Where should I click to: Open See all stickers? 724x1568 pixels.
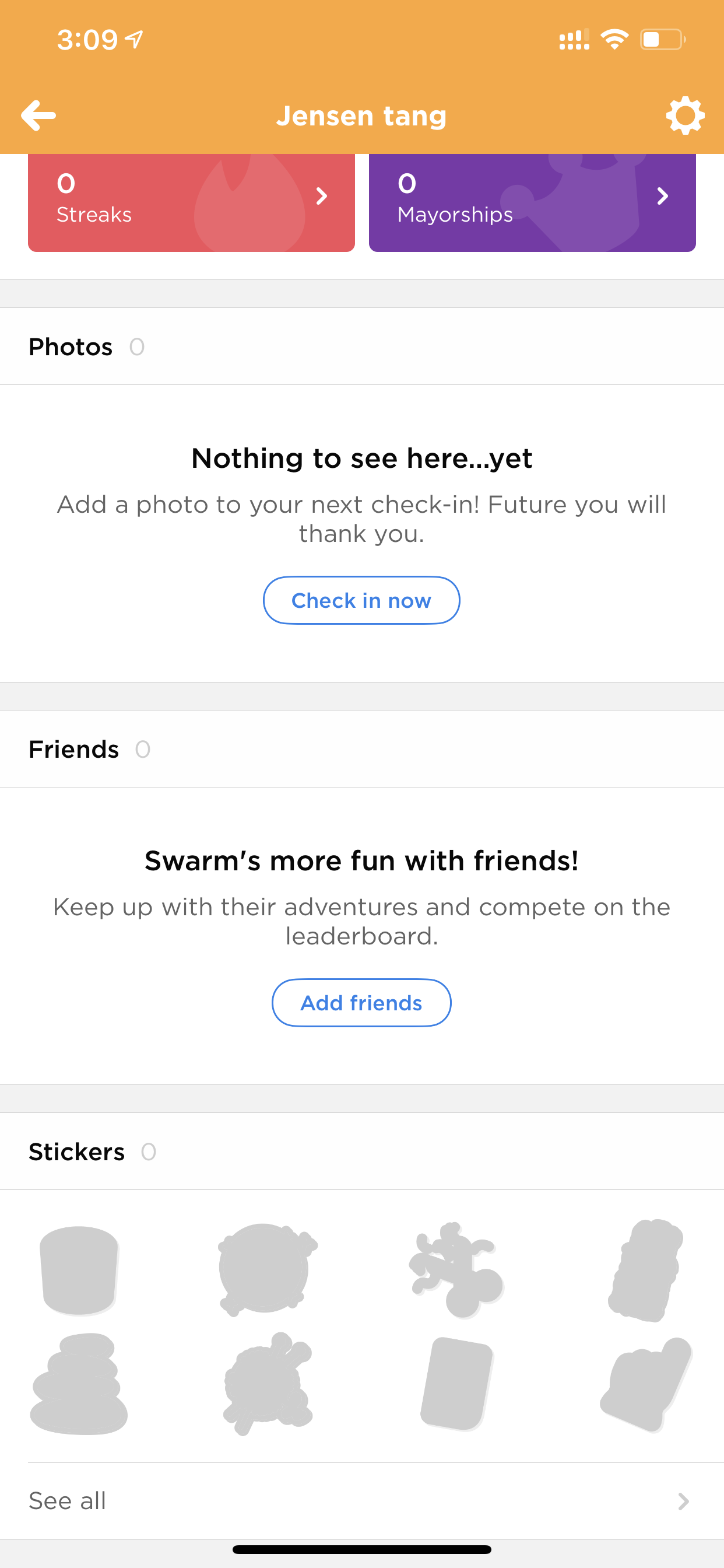[x=361, y=1501]
